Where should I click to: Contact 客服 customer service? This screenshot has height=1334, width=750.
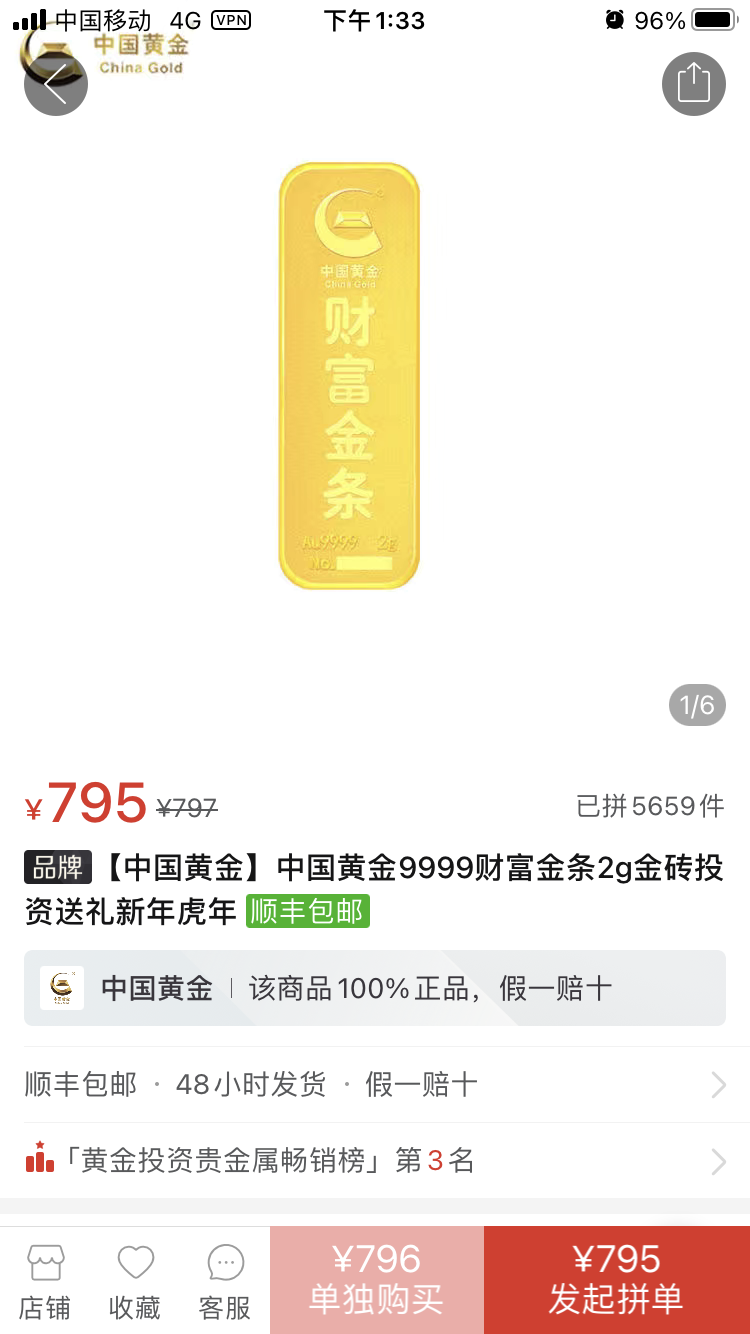coord(225,1281)
